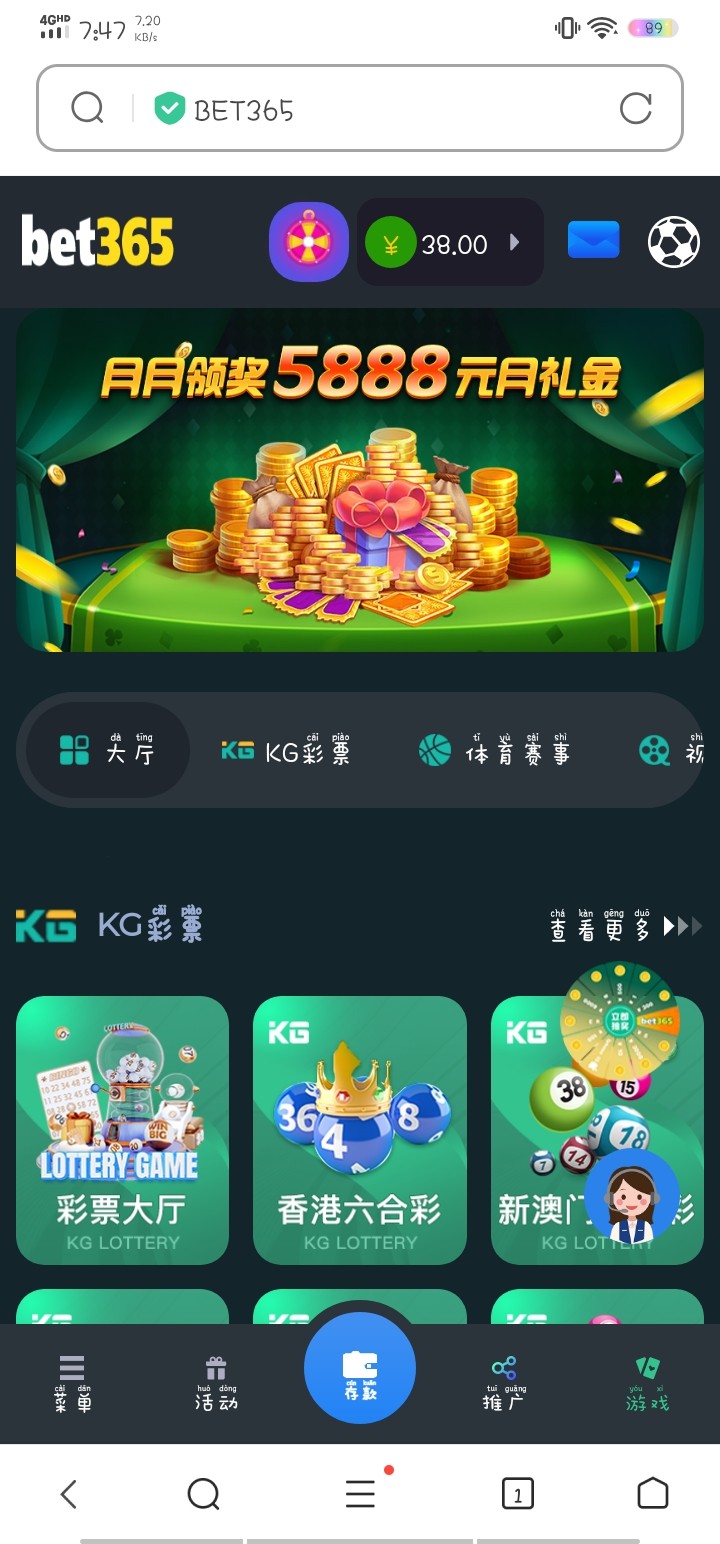
Task: Expand the ¥38.00 balance panel
Action: click(450, 243)
